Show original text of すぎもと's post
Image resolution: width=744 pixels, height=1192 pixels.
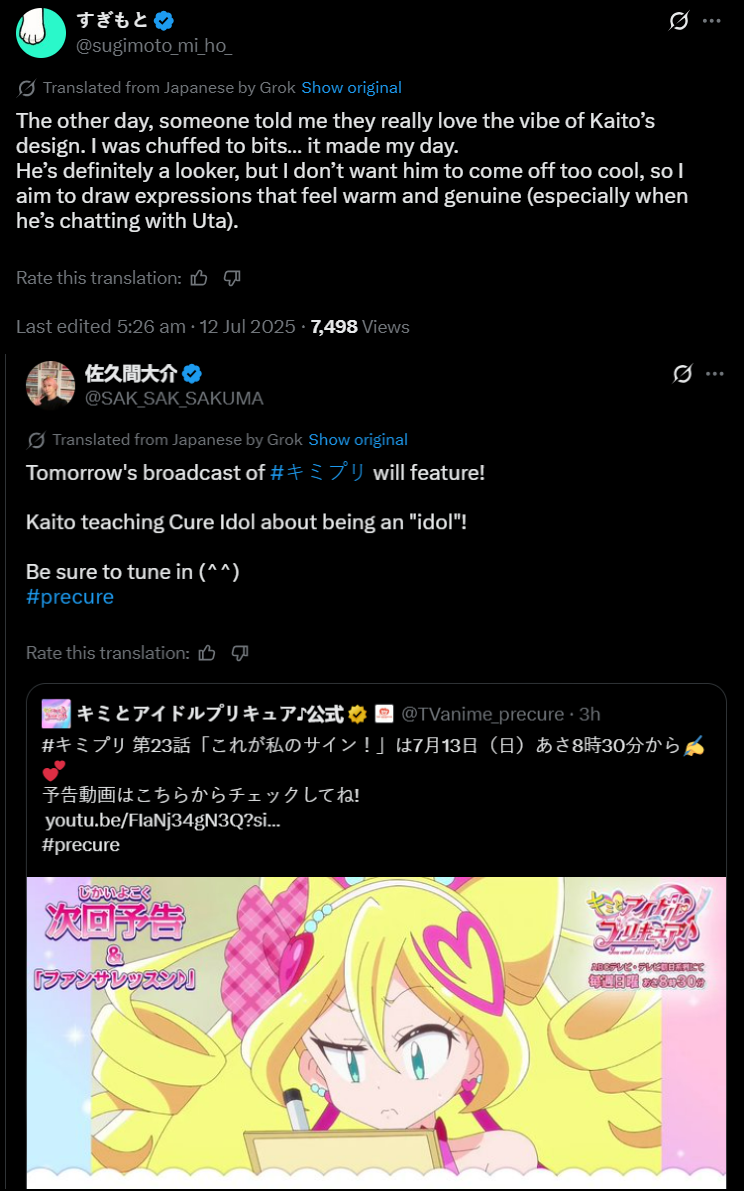pos(351,87)
